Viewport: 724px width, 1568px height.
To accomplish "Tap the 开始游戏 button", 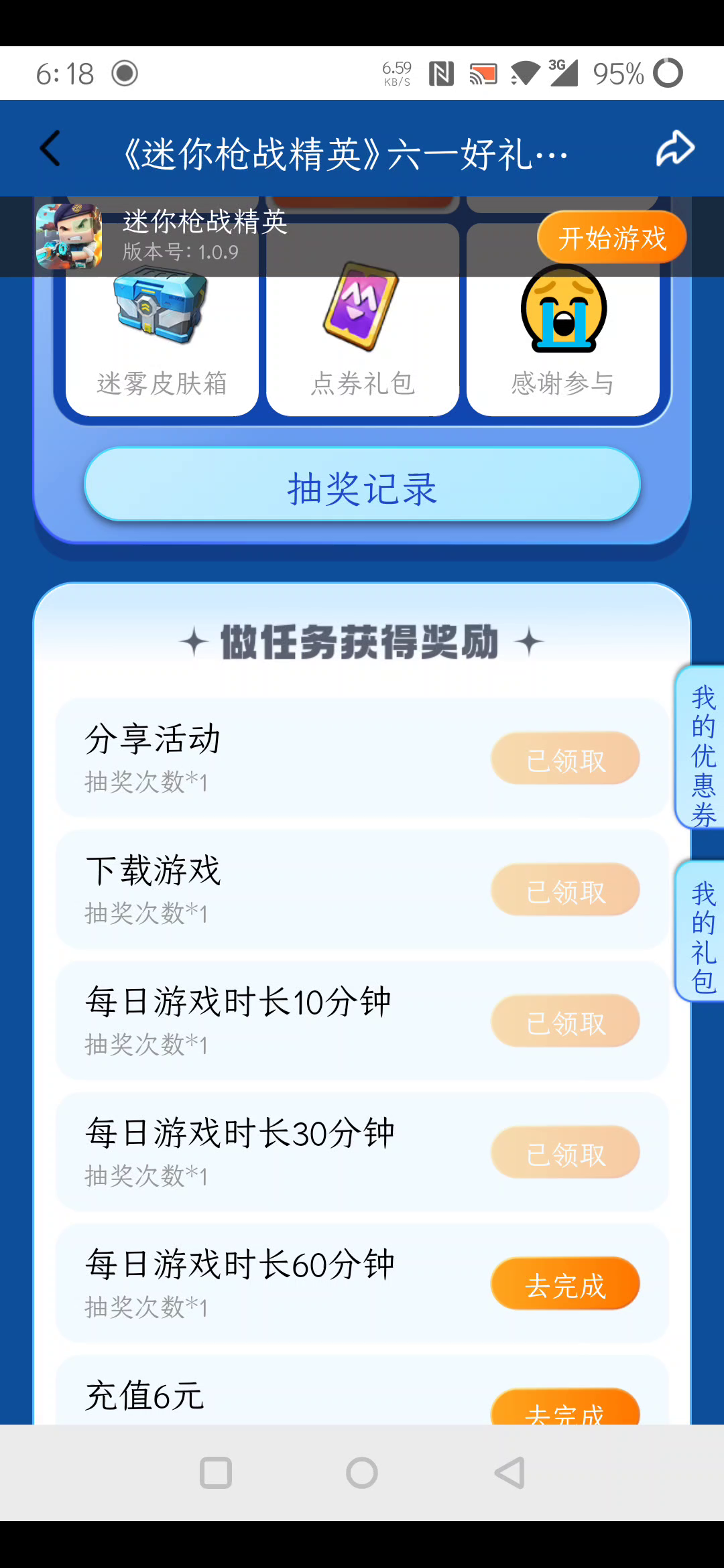I will click(x=611, y=237).
